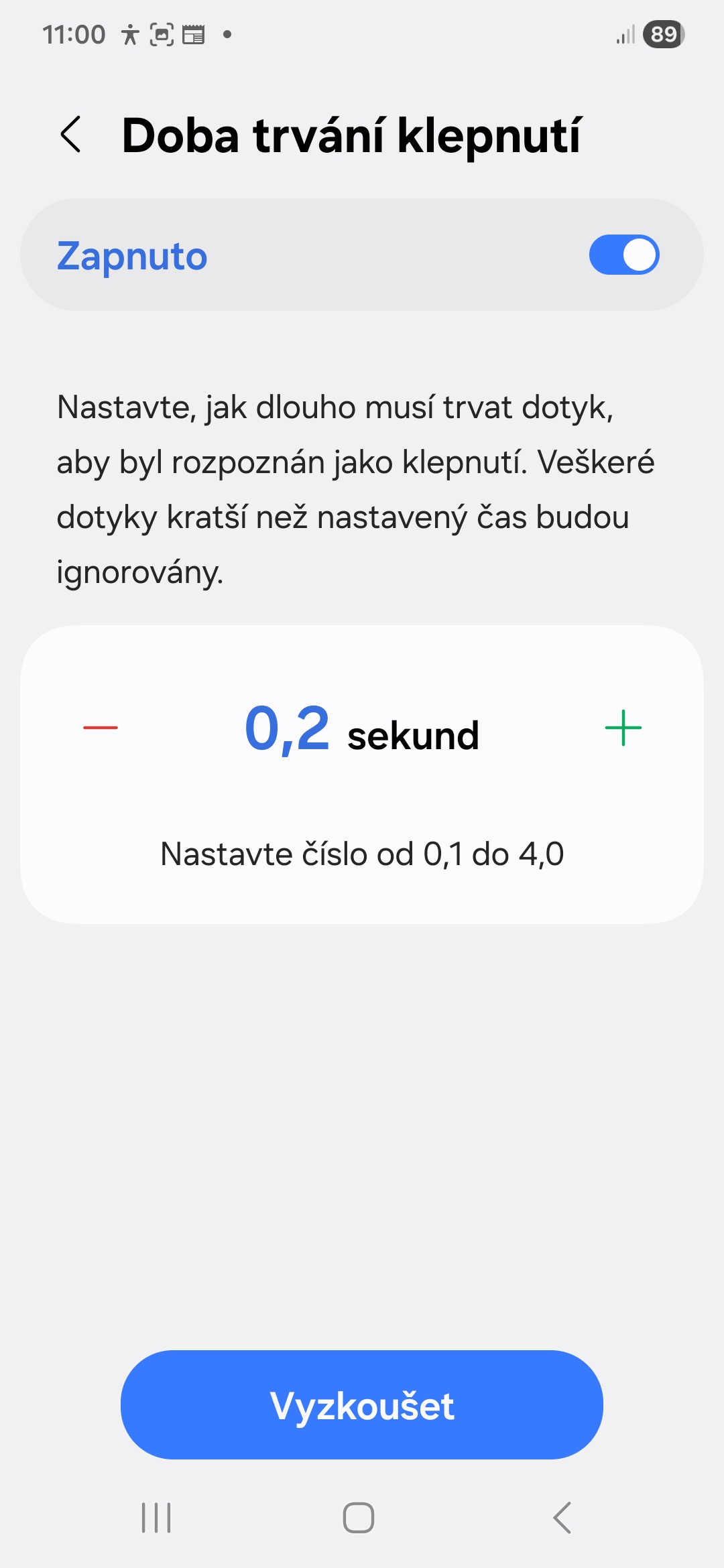
Task: Turn off the Zapnuto switch
Action: click(x=624, y=255)
